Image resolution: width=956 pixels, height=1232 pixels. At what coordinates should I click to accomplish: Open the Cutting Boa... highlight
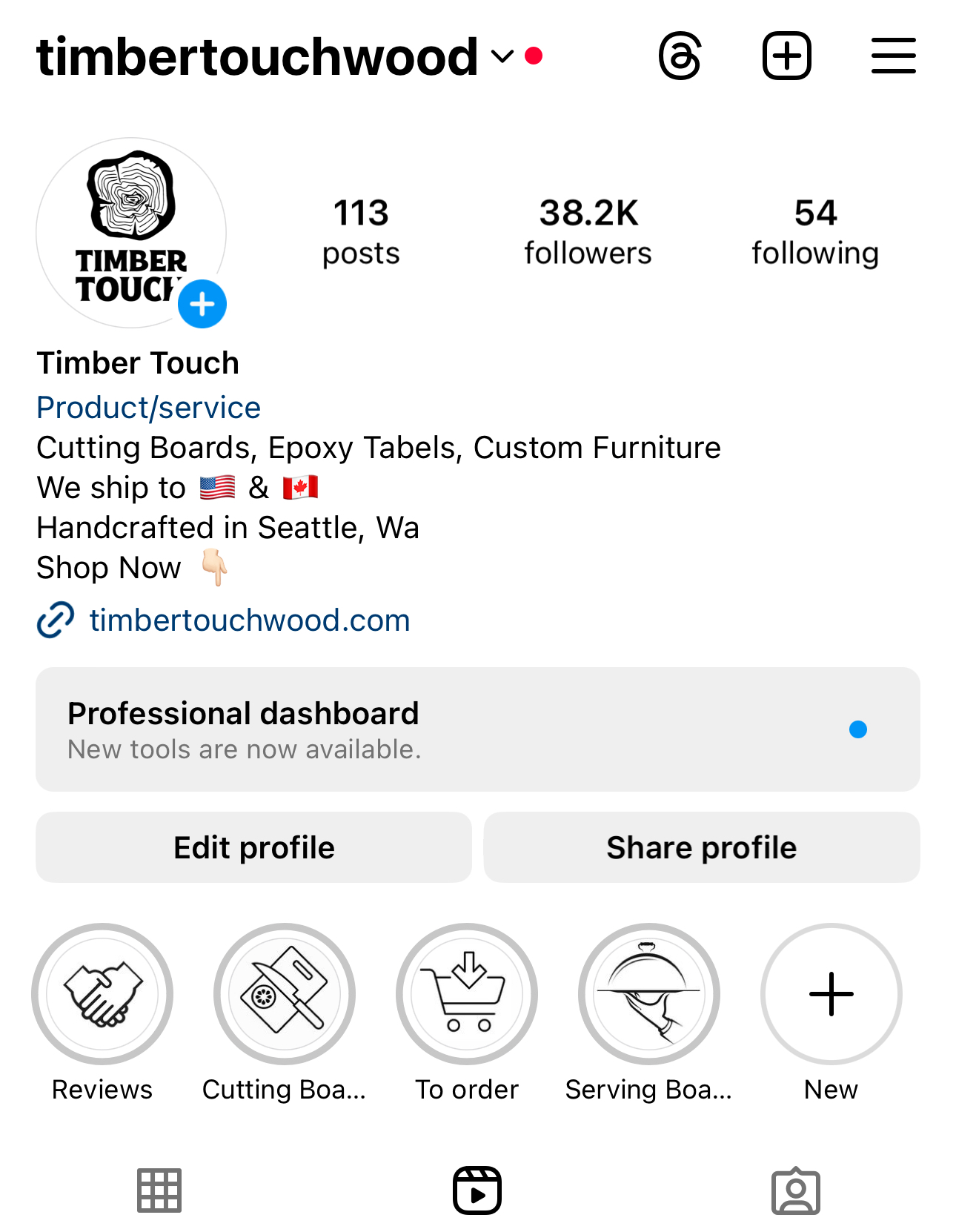click(x=285, y=993)
